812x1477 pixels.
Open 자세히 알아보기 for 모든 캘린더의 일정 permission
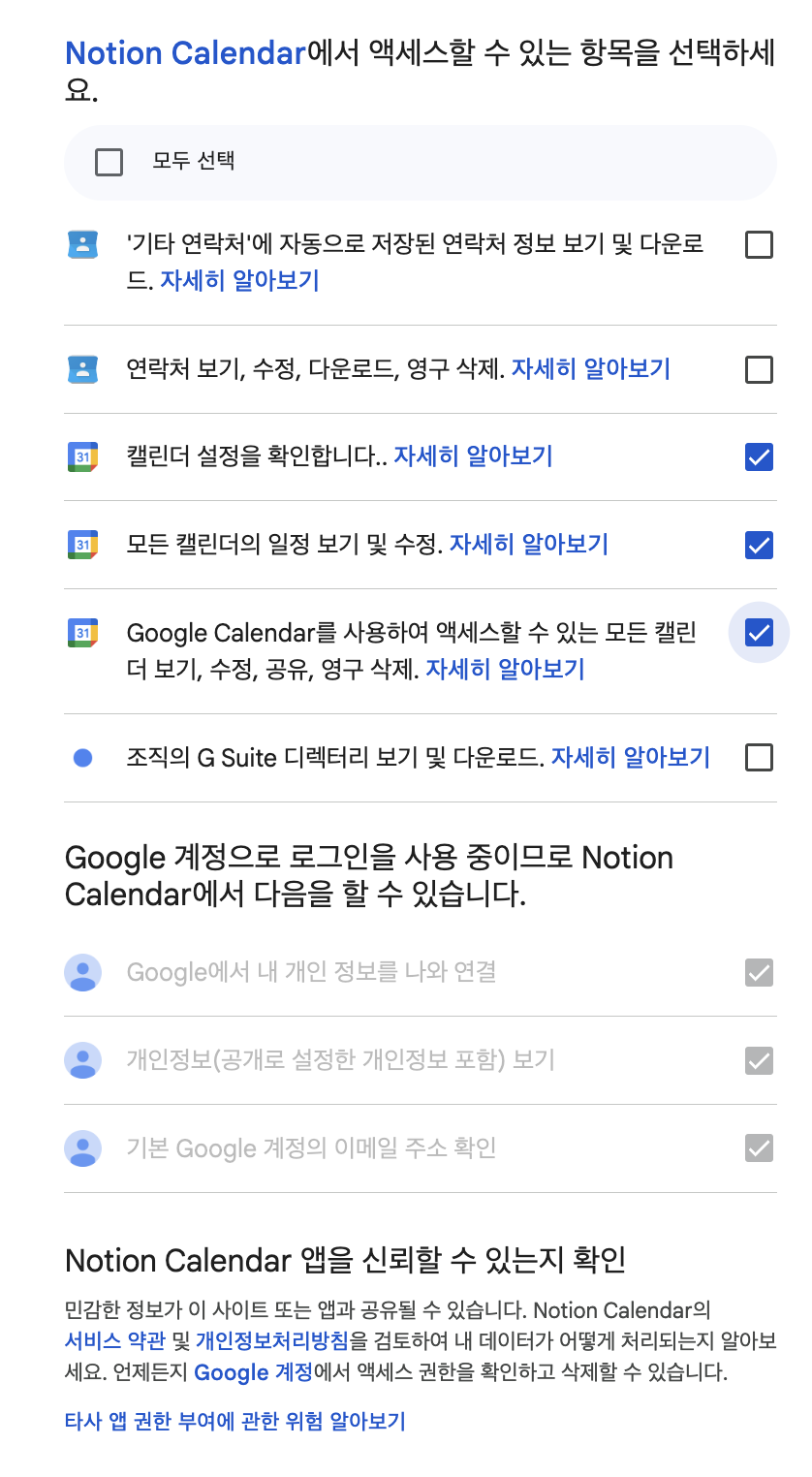[x=529, y=544]
